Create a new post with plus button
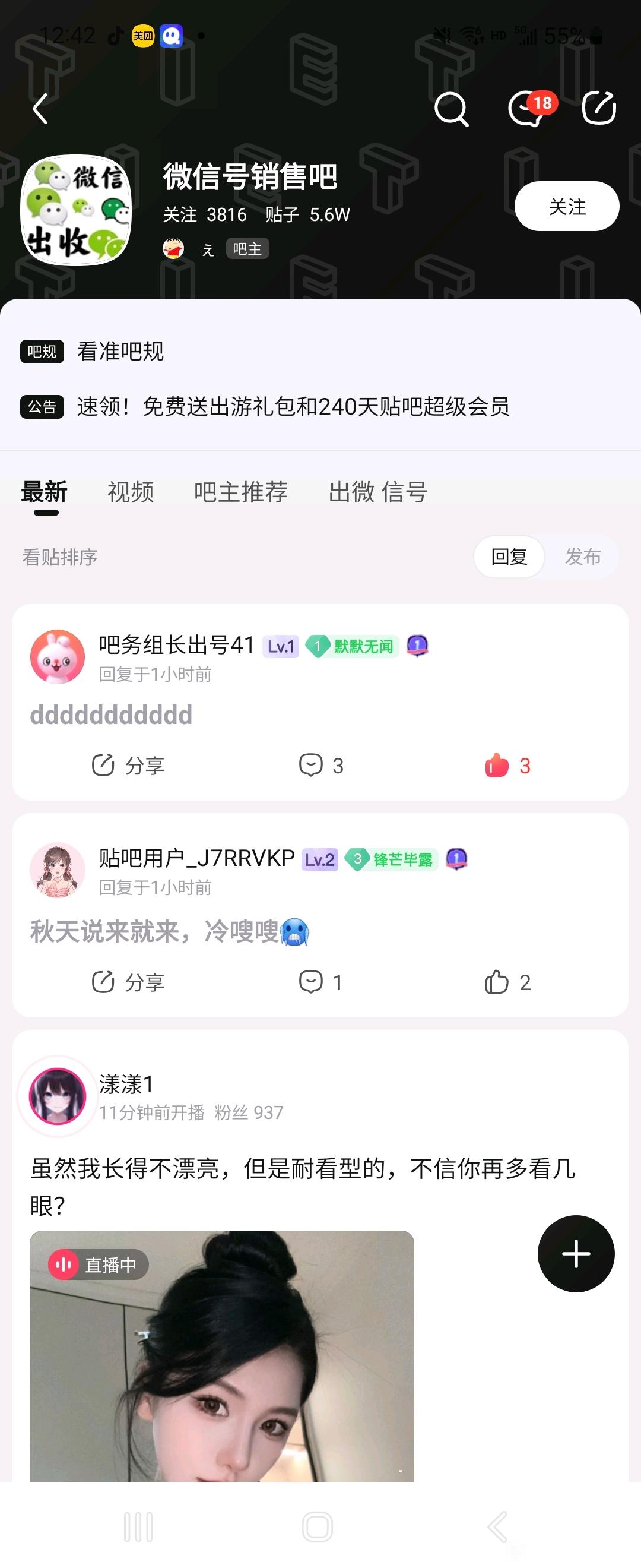Image resolution: width=641 pixels, height=1568 pixels. [x=575, y=1253]
